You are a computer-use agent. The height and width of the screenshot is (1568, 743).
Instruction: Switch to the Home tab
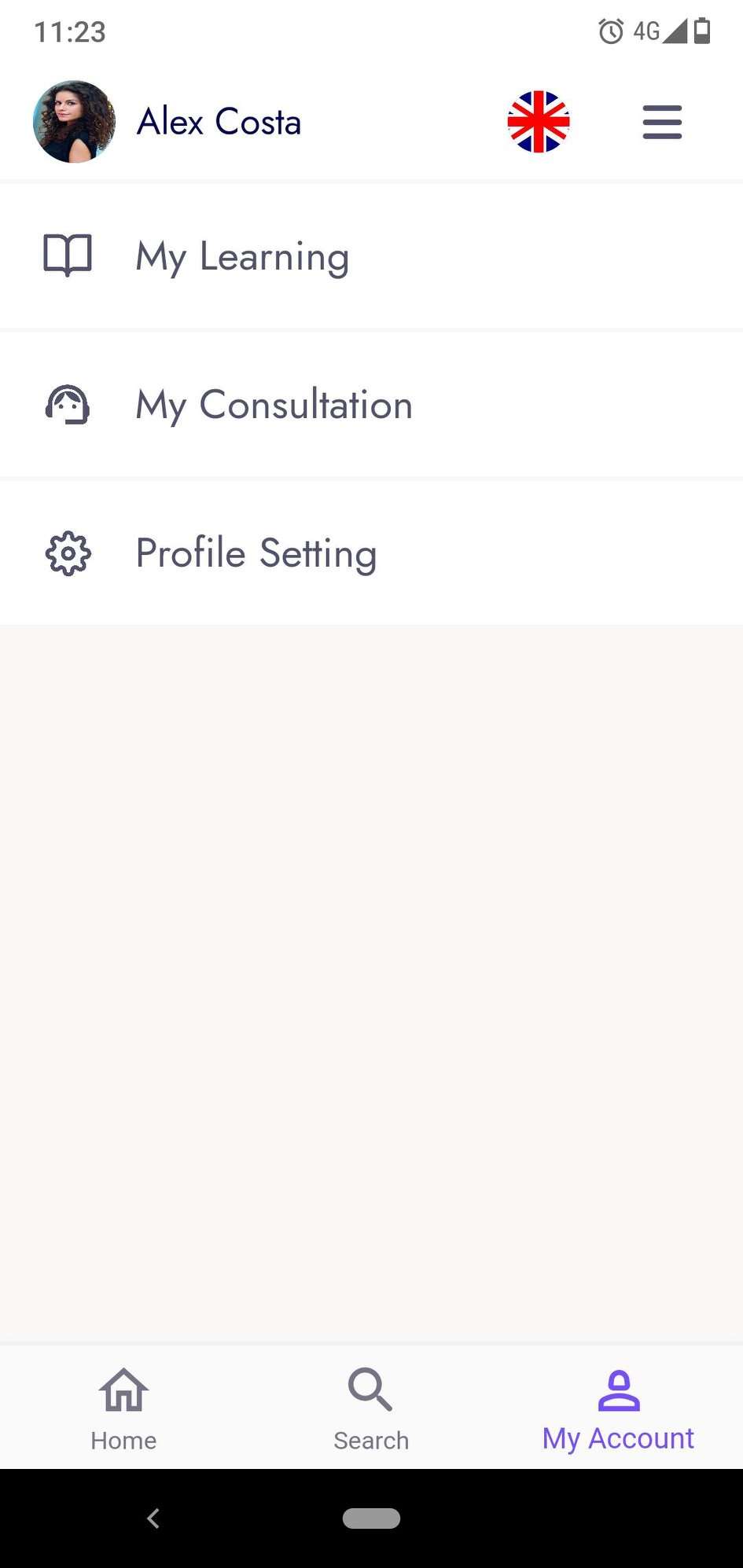coord(123,1408)
